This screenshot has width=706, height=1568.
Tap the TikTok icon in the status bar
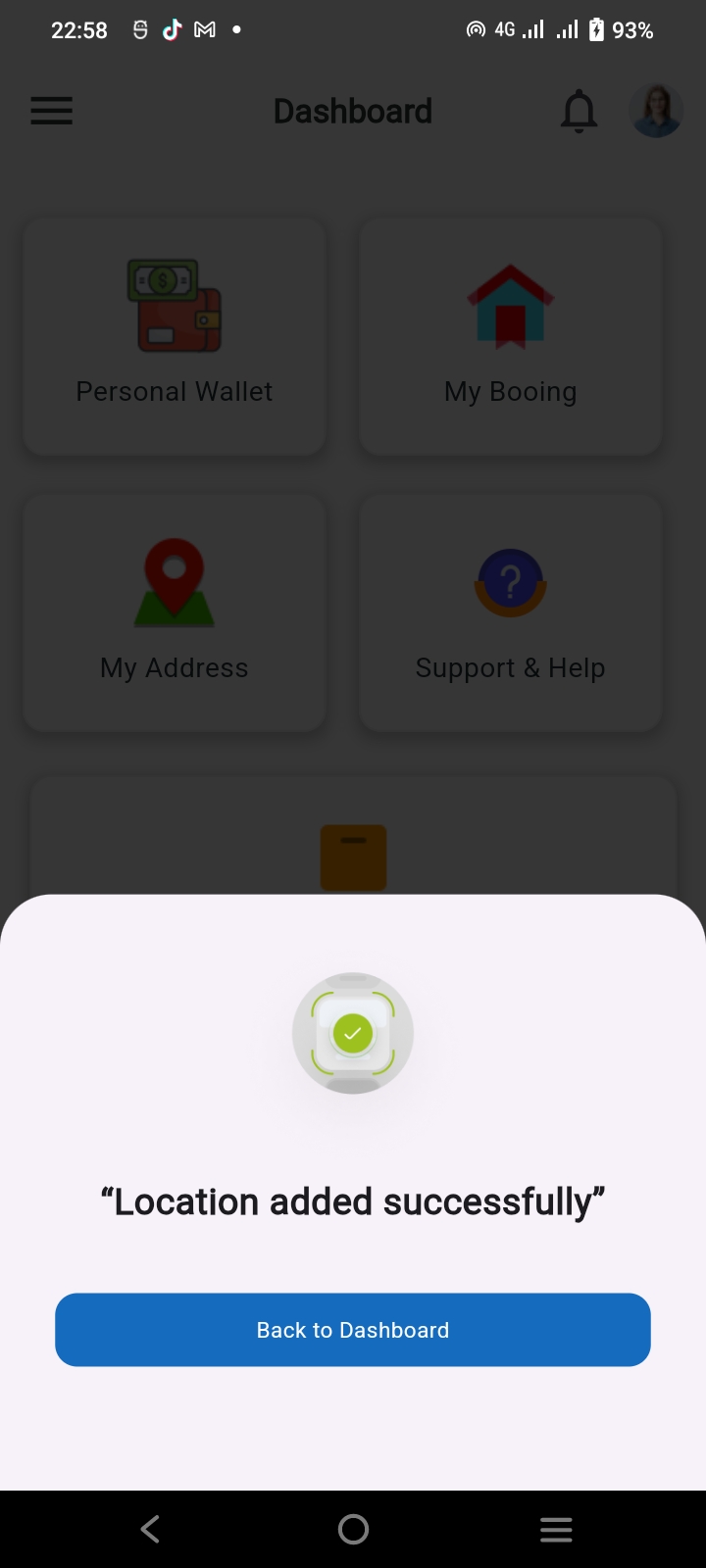pyautogui.click(x=172, y=29)
